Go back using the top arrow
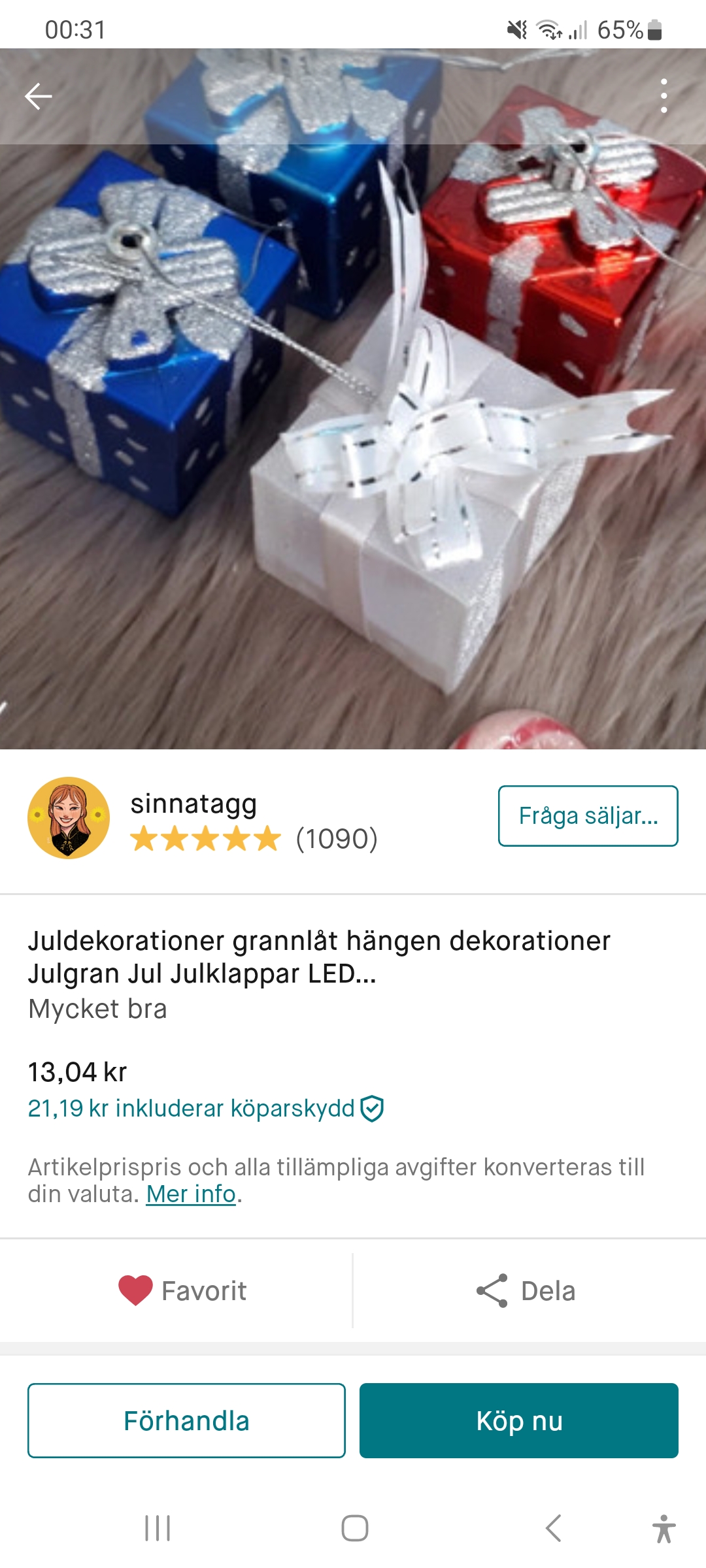This screenshot has width=706, height=1568. pos(39,97)
